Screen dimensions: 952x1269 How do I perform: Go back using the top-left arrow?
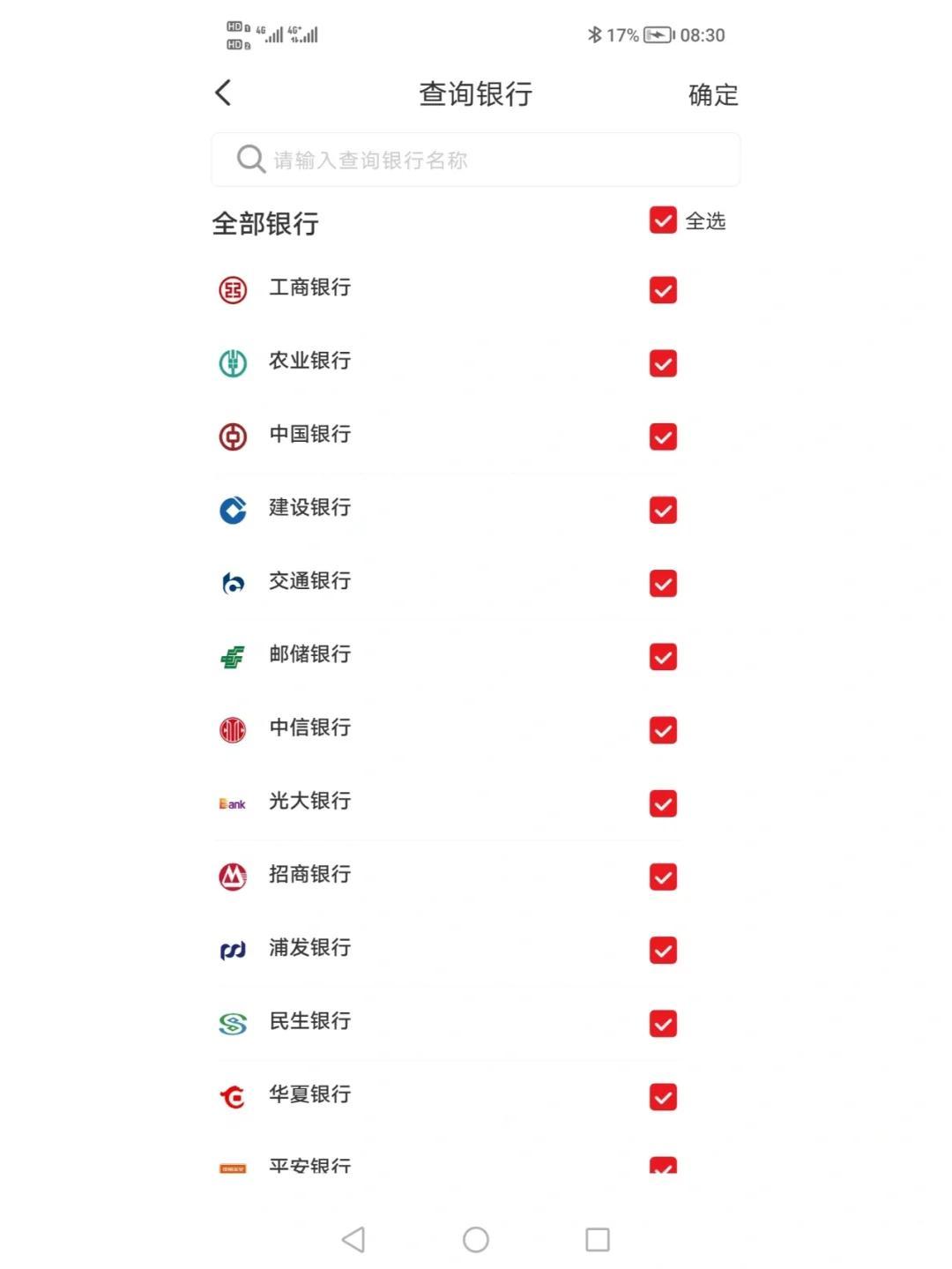224,93
